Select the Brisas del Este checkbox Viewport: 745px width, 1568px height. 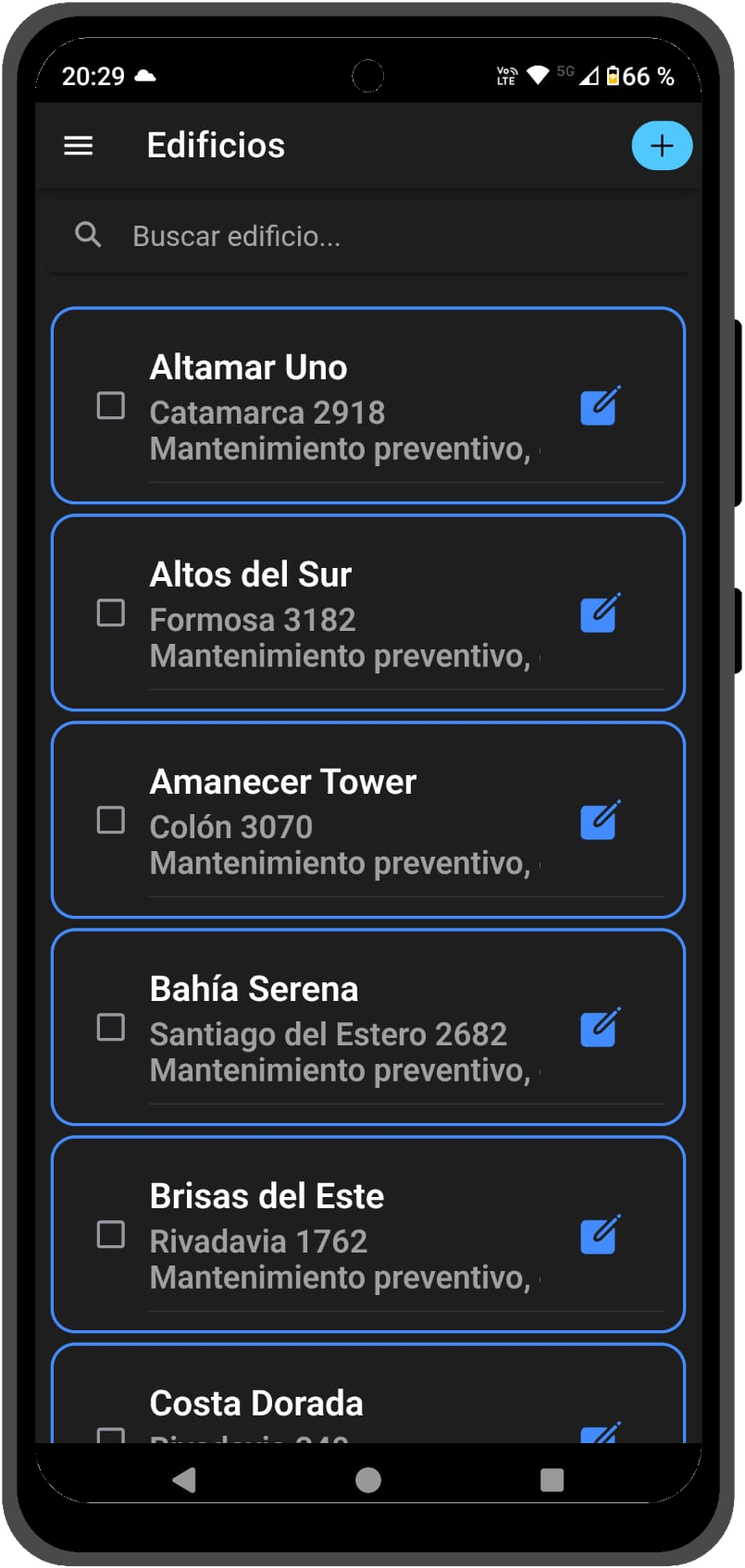tap(111, 1234)
